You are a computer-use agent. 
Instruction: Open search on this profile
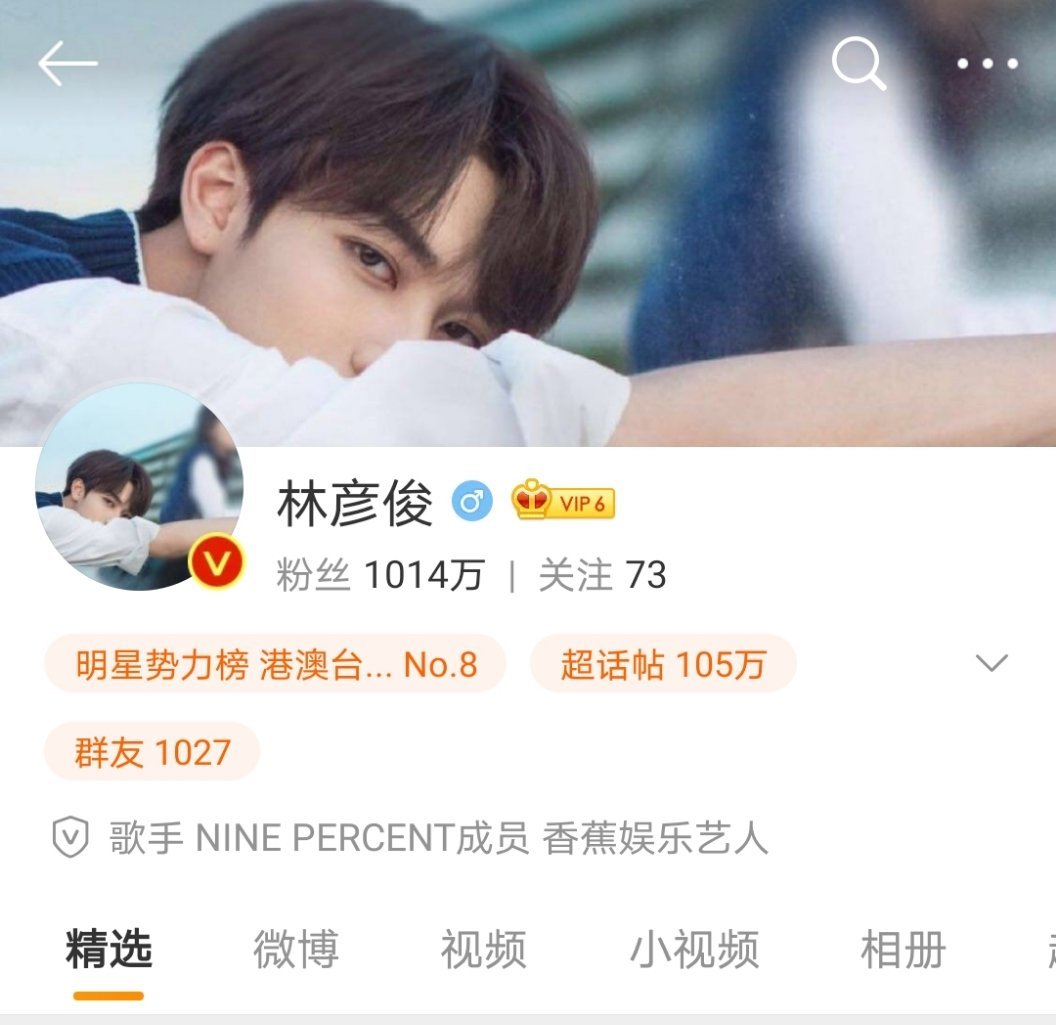click(x=859, y=64)
